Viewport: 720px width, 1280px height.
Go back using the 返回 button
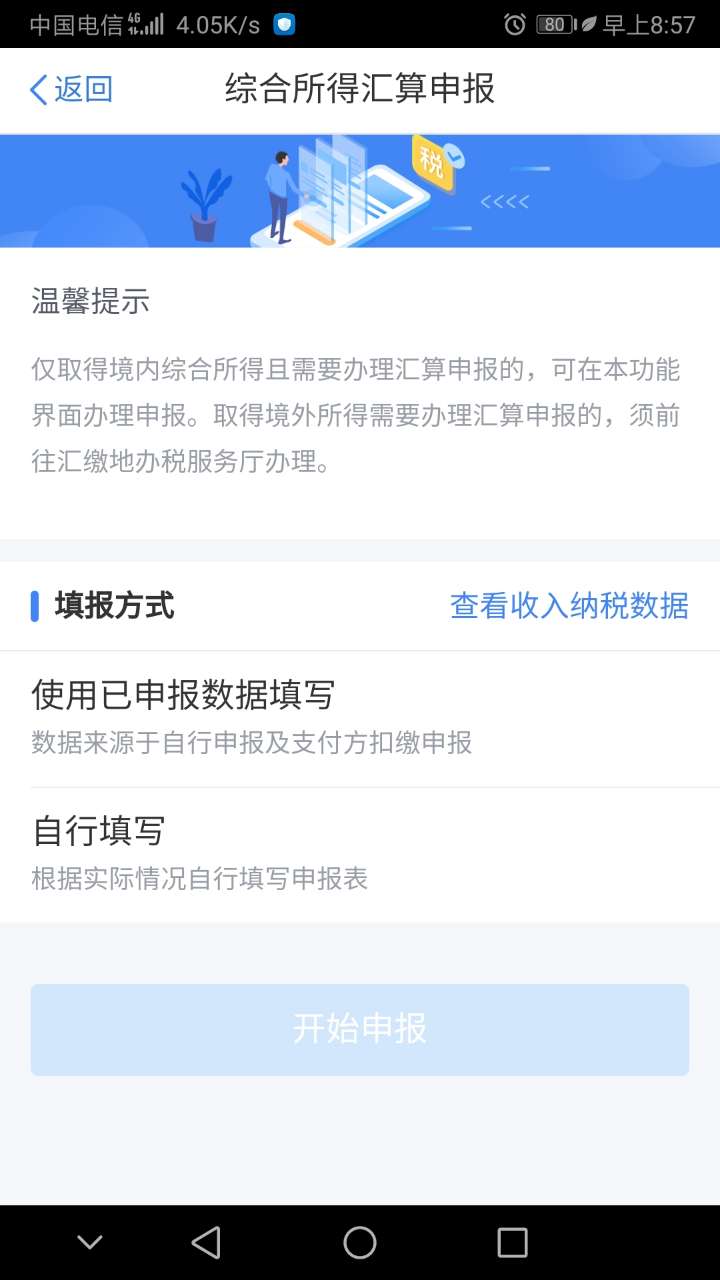click(71, 90)
